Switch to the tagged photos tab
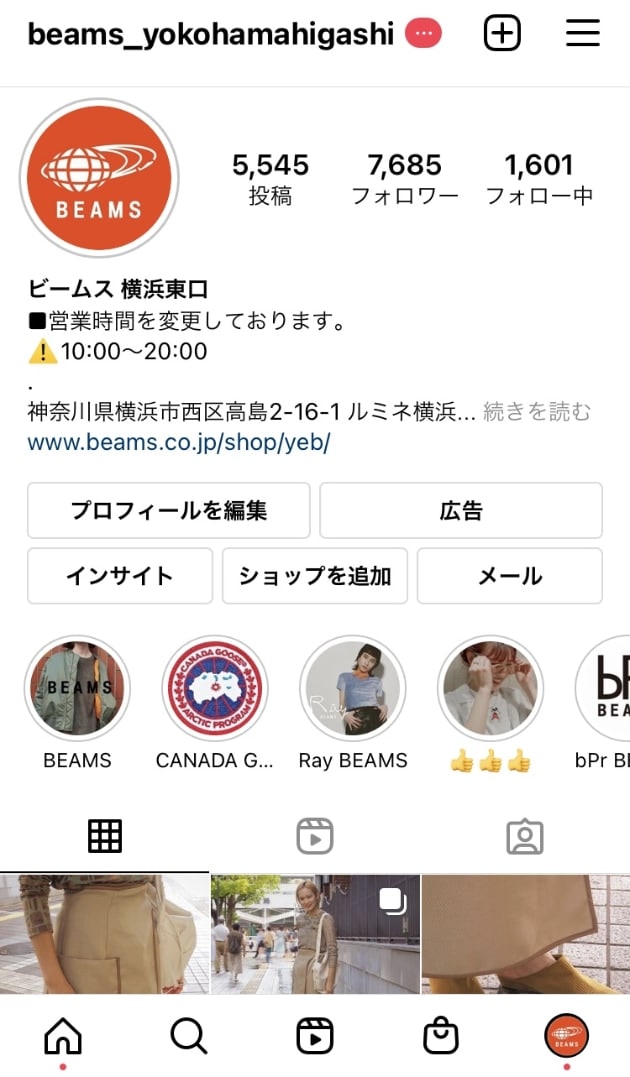The width and height of the screenshot is (630, 1077). (x=524, y=836)
